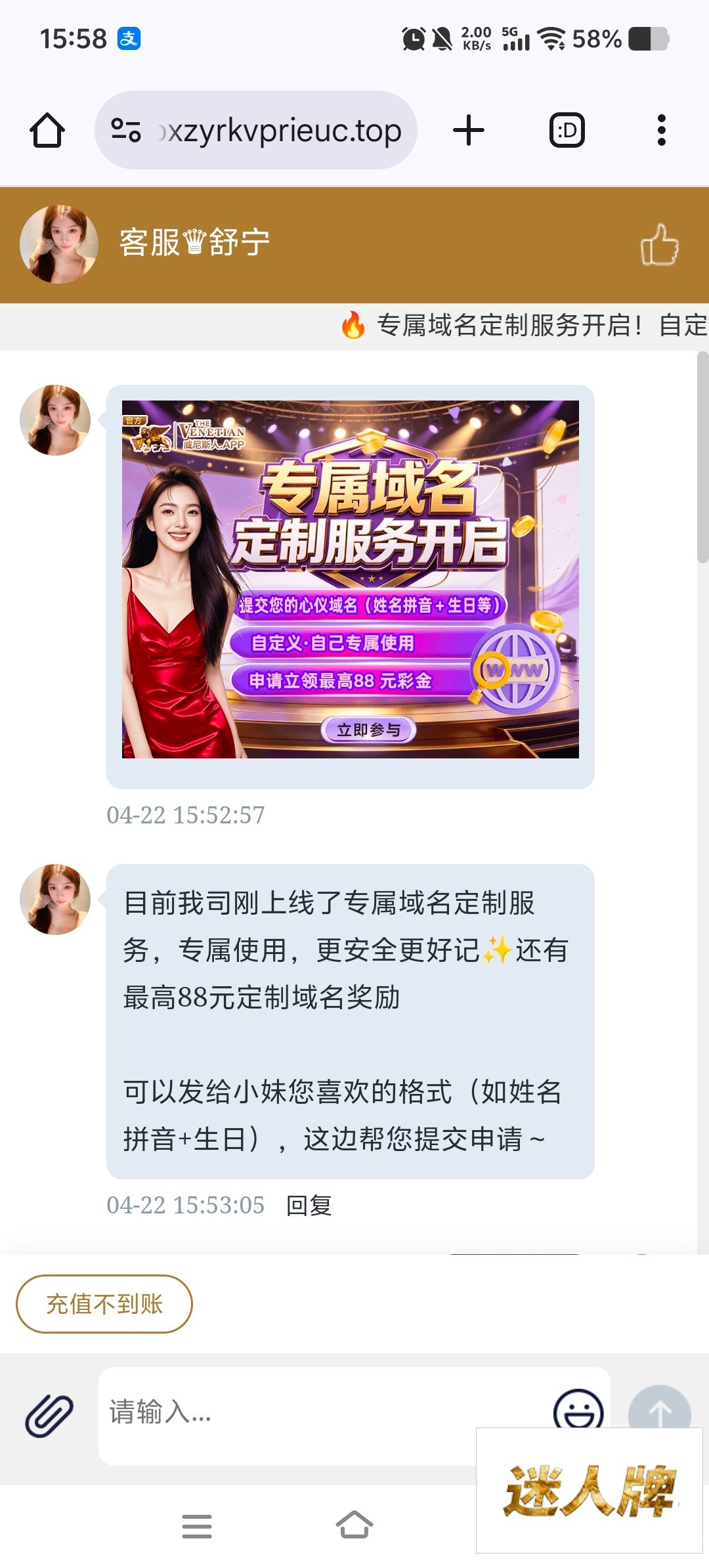This screenshot has width=709, height=1568.
Task: Tap the scrolling 专属域名定制服务开启 announcement
Action: tap(525, 326)
